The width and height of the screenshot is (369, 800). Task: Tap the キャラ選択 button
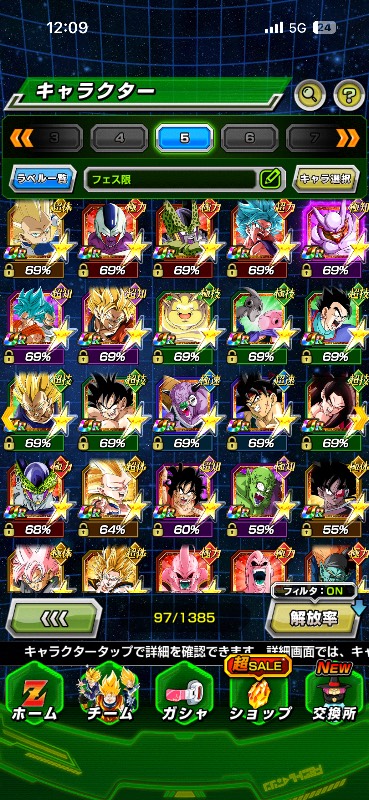click(326, 179)
